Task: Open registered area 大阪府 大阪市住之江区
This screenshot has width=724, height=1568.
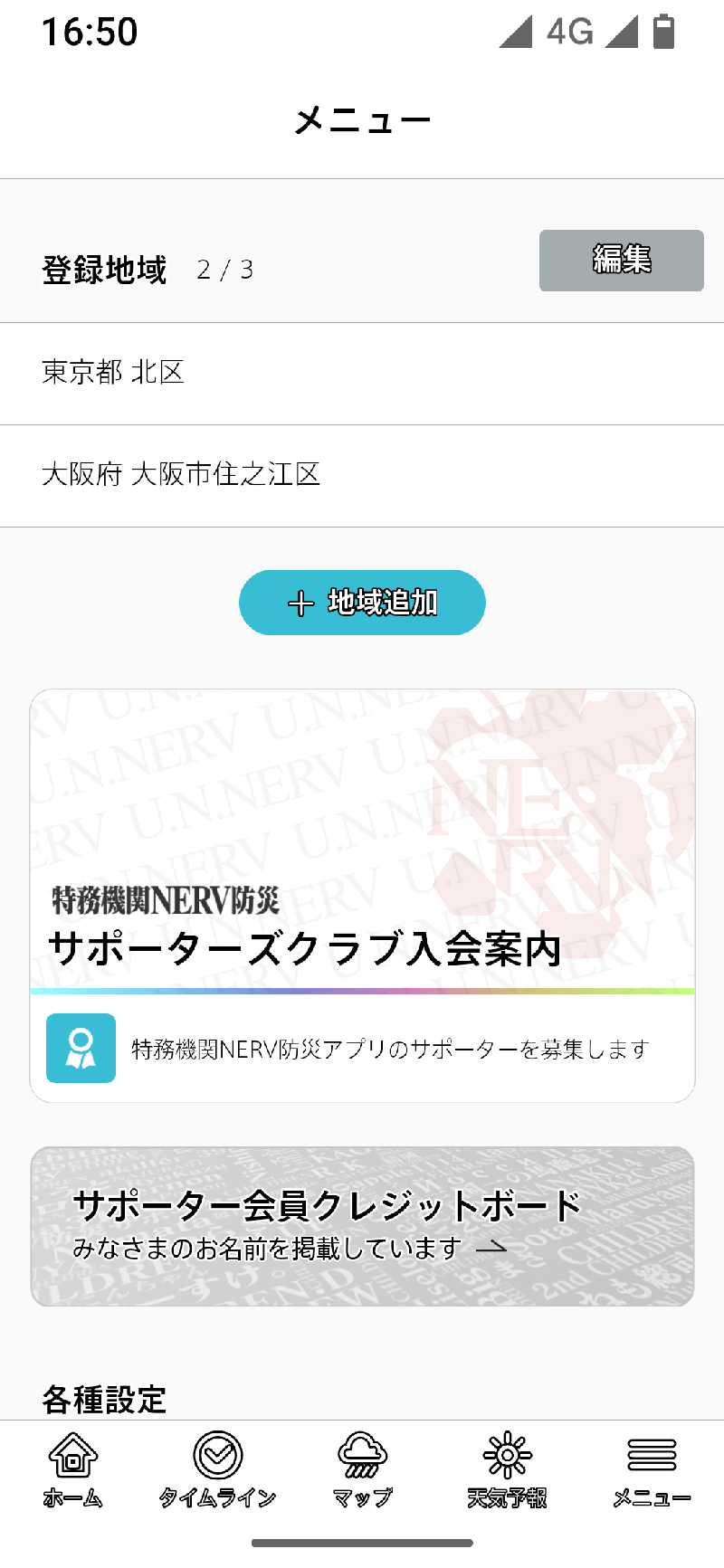Action: (362, 475)
